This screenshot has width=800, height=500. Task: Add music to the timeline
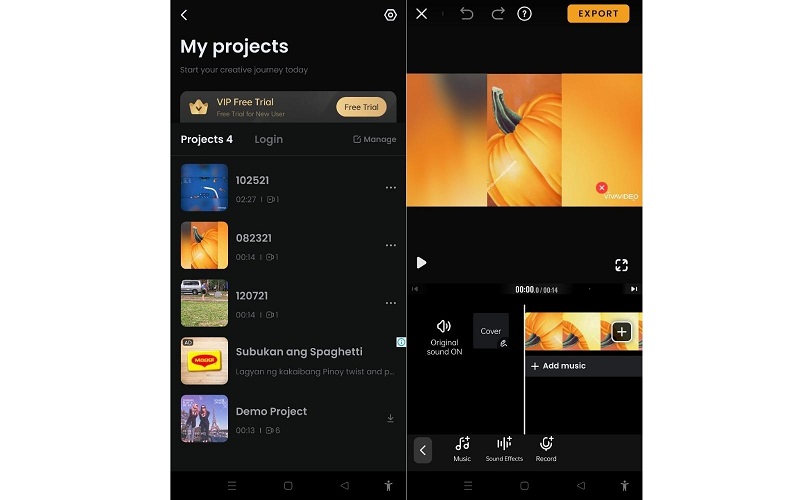pyautogui.click(x=560, y=366)
